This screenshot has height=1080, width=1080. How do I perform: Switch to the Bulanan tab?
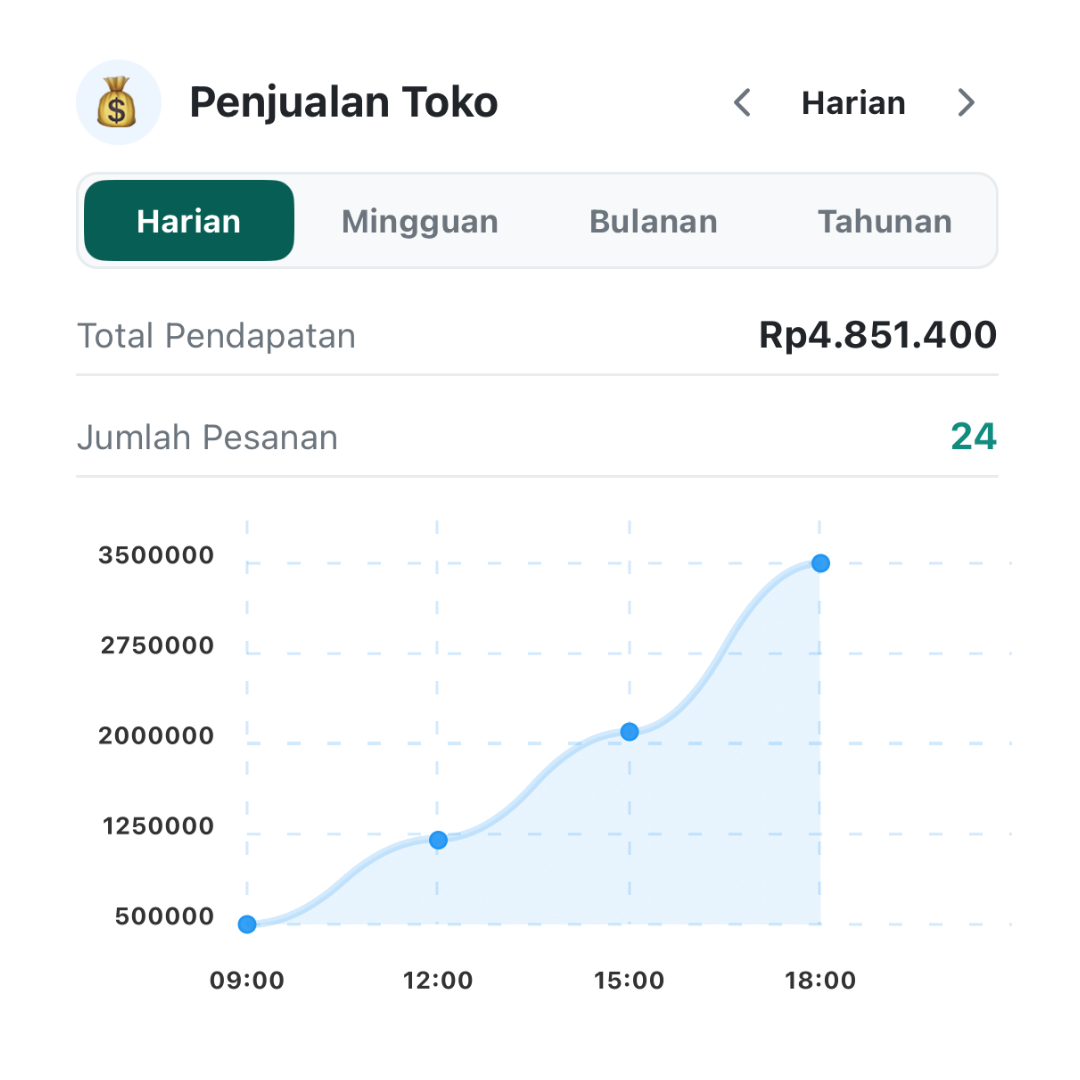[x=653, y=221]
